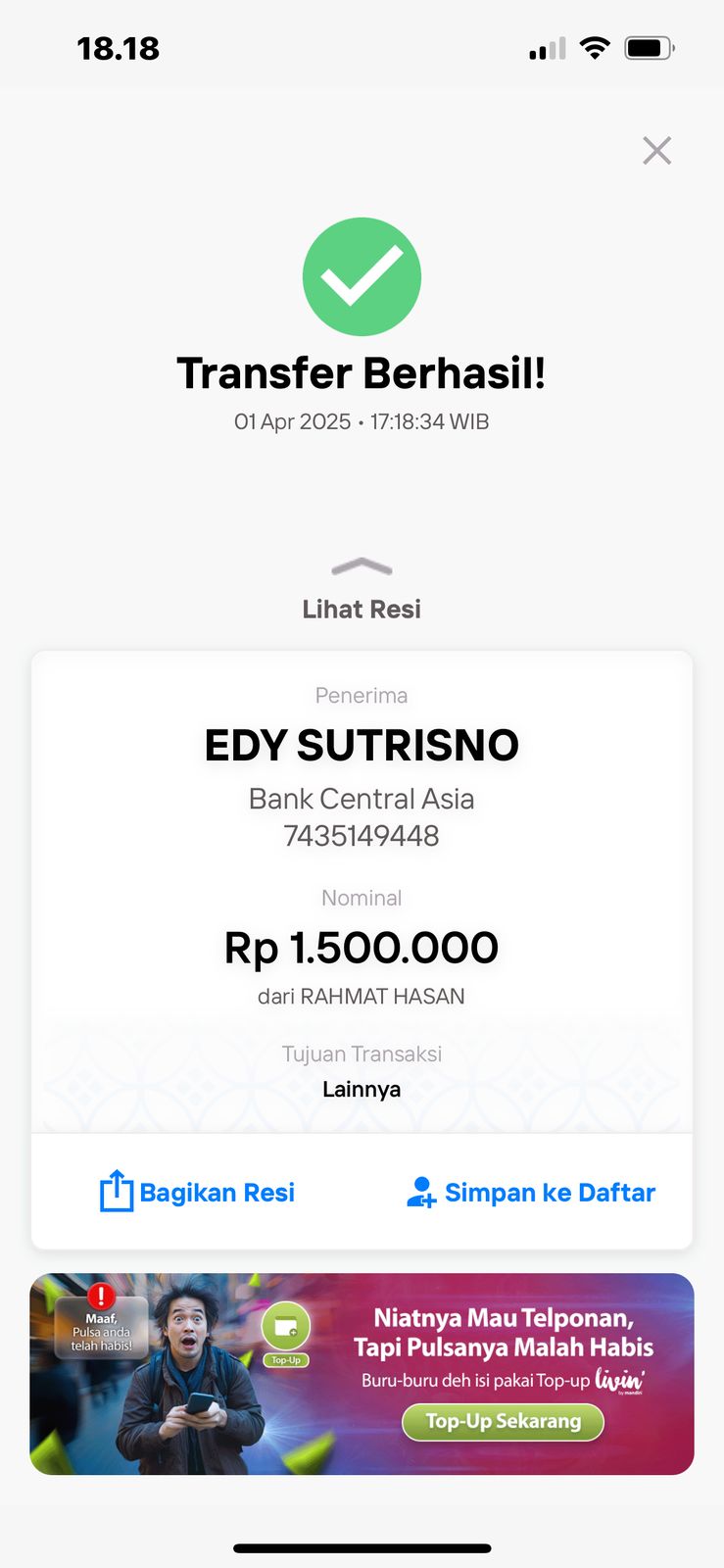Close the transfer success screen
Image resolution: width=724 pixels, height=1568 pixels.
[x=656, y=150]
